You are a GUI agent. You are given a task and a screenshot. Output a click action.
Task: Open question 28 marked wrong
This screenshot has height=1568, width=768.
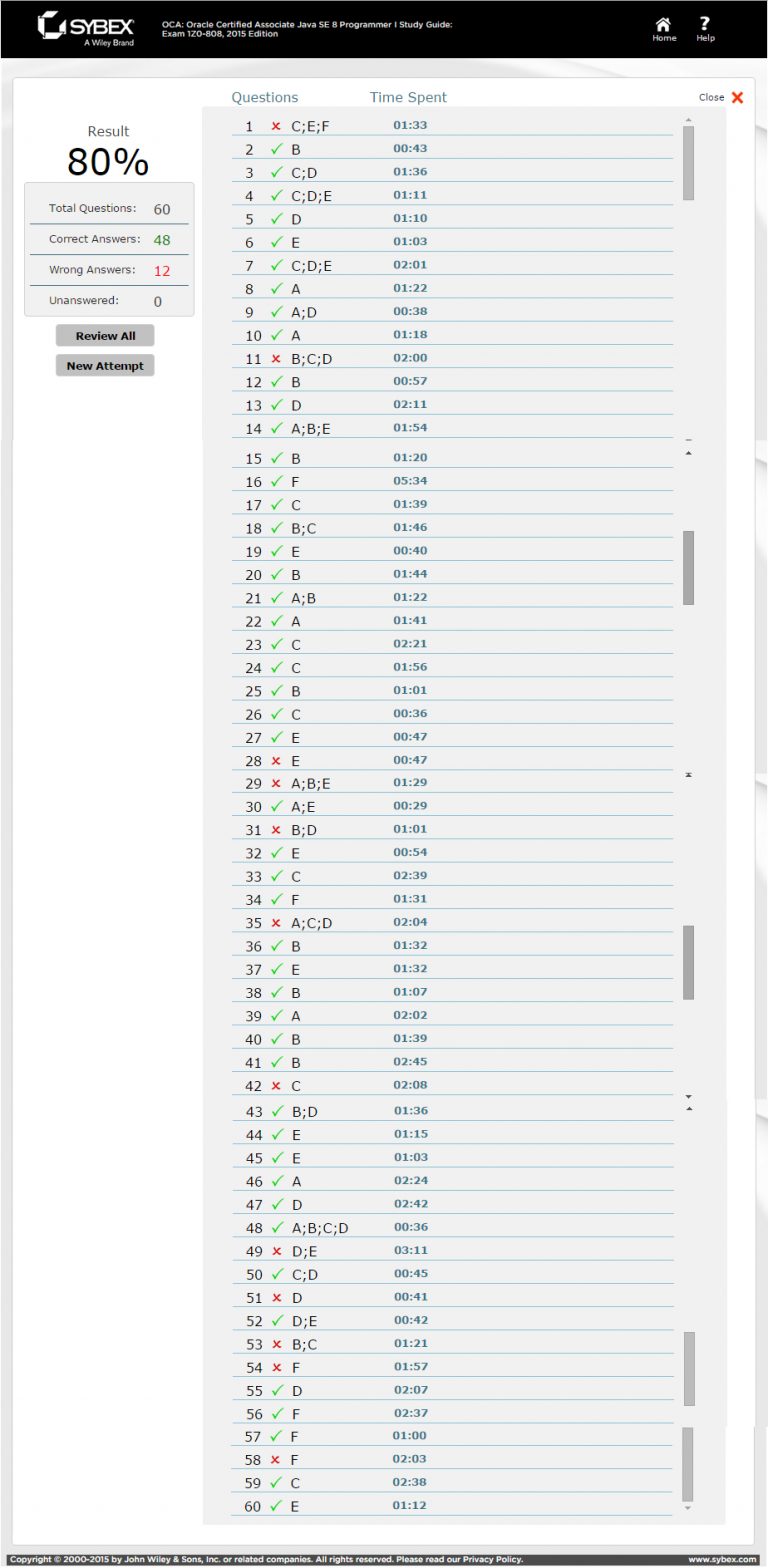[295, 761]
